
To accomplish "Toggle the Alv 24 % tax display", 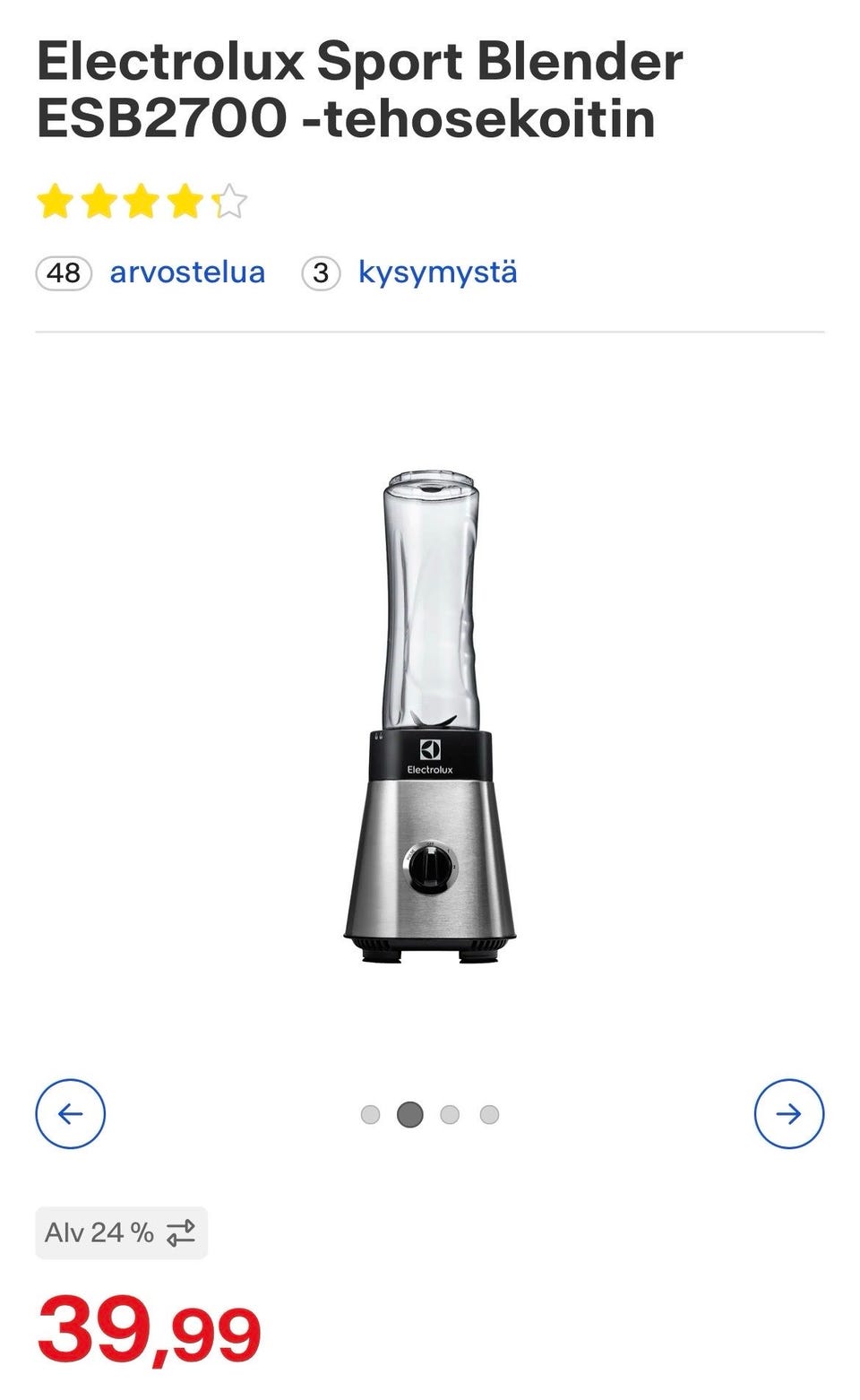I will [x=121, y=1232].
